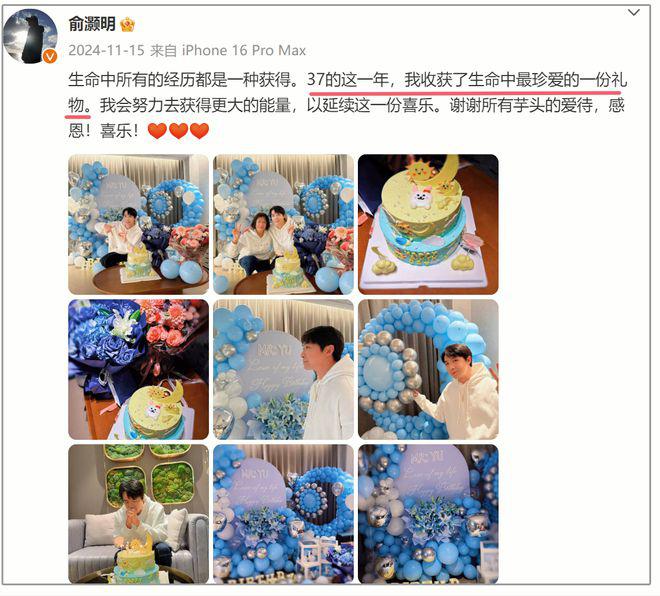Open the photo of two people sitting together
Image resolution: width=660 pixels, height=596 pixels.
[x=283, y=224]
